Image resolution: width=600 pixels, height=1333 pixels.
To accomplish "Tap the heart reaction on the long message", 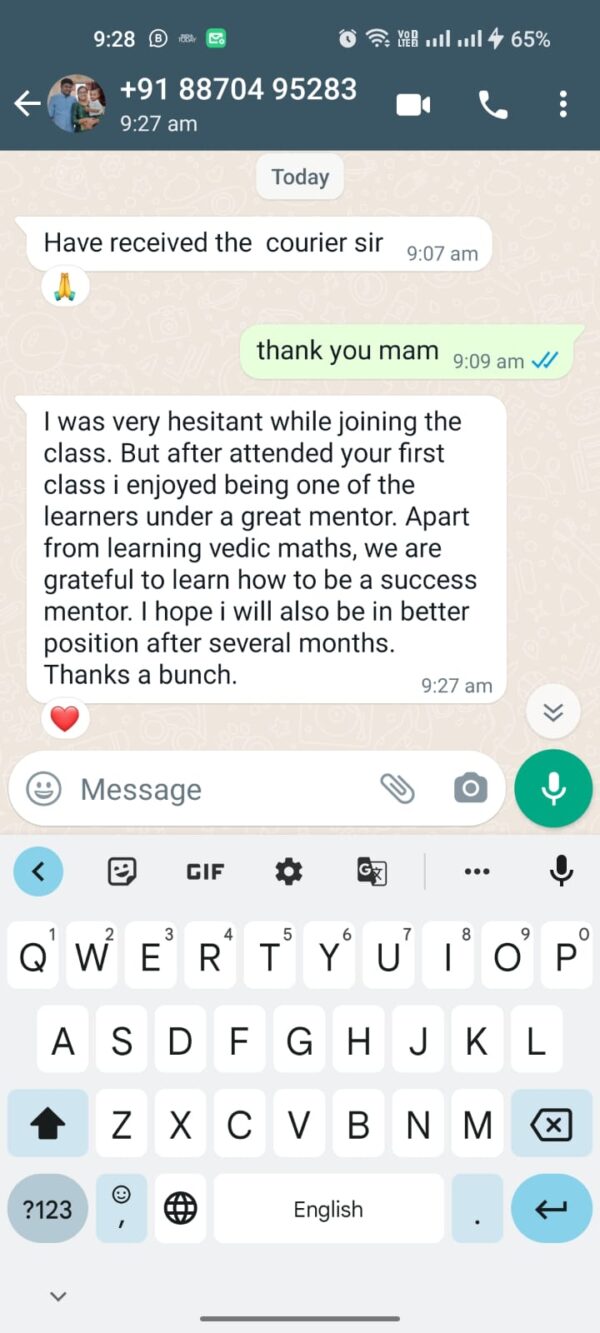I will tap(65, 718).
